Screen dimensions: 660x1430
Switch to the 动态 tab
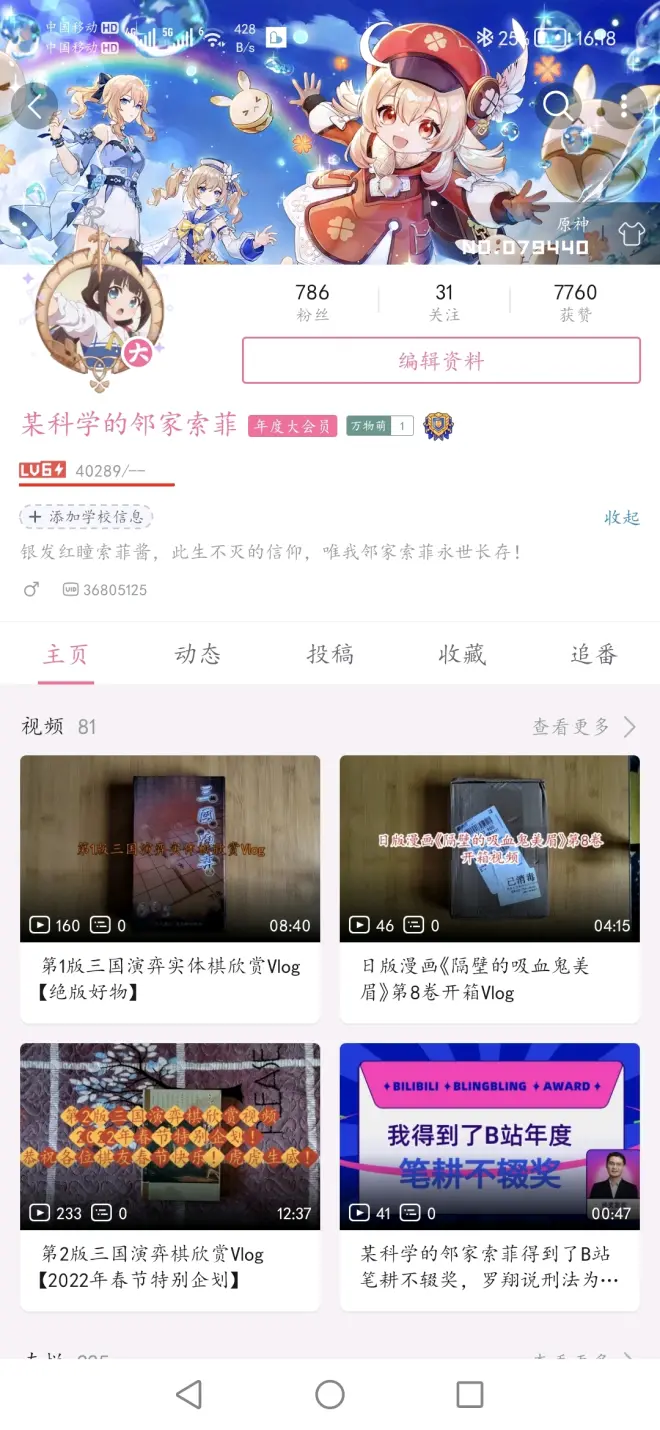[x=197, y=654]
